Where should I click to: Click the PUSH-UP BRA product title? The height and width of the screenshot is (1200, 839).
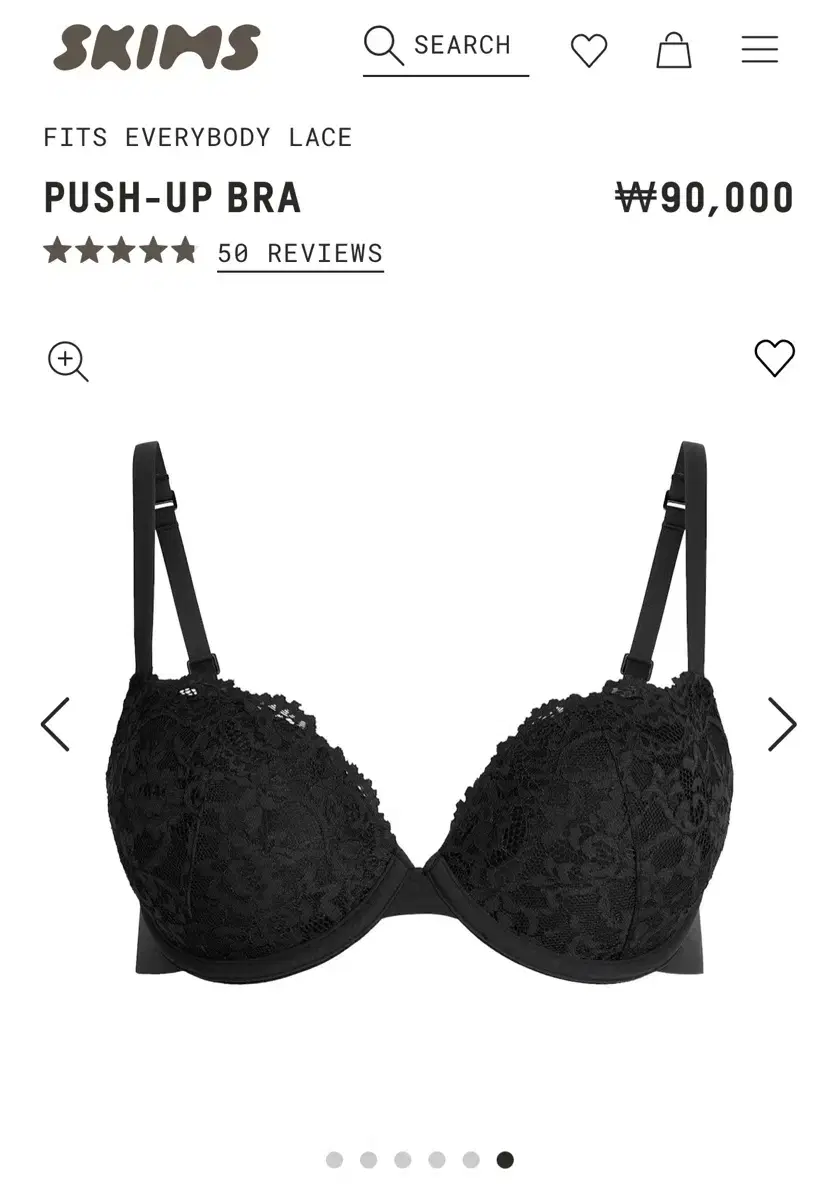[x=172, y=198]
